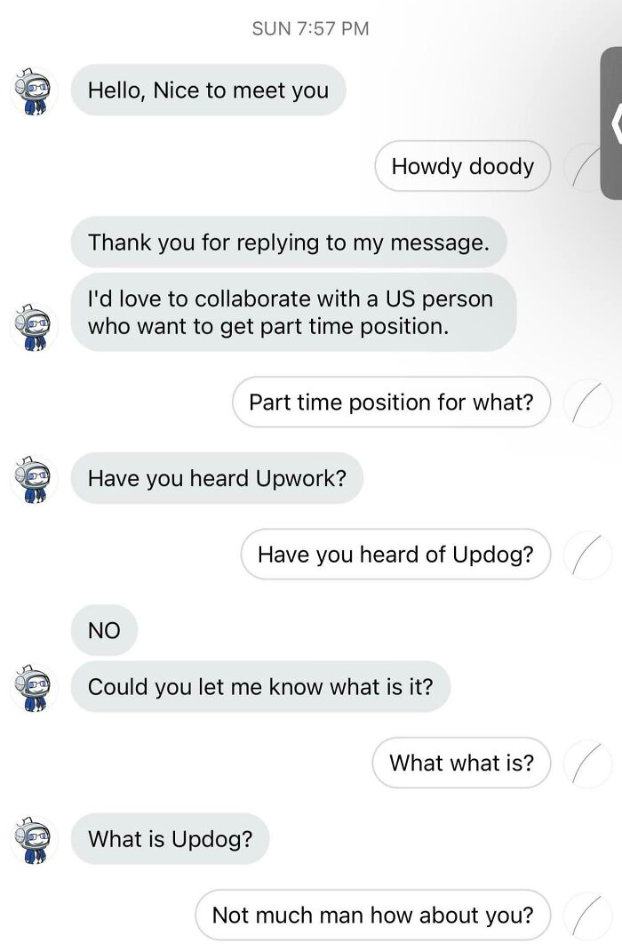Image resolution: width=622 pixels, height=950 pixels.
Task: Tap your profile circle beside "Howdy doody"
Action: pos(584,166)
